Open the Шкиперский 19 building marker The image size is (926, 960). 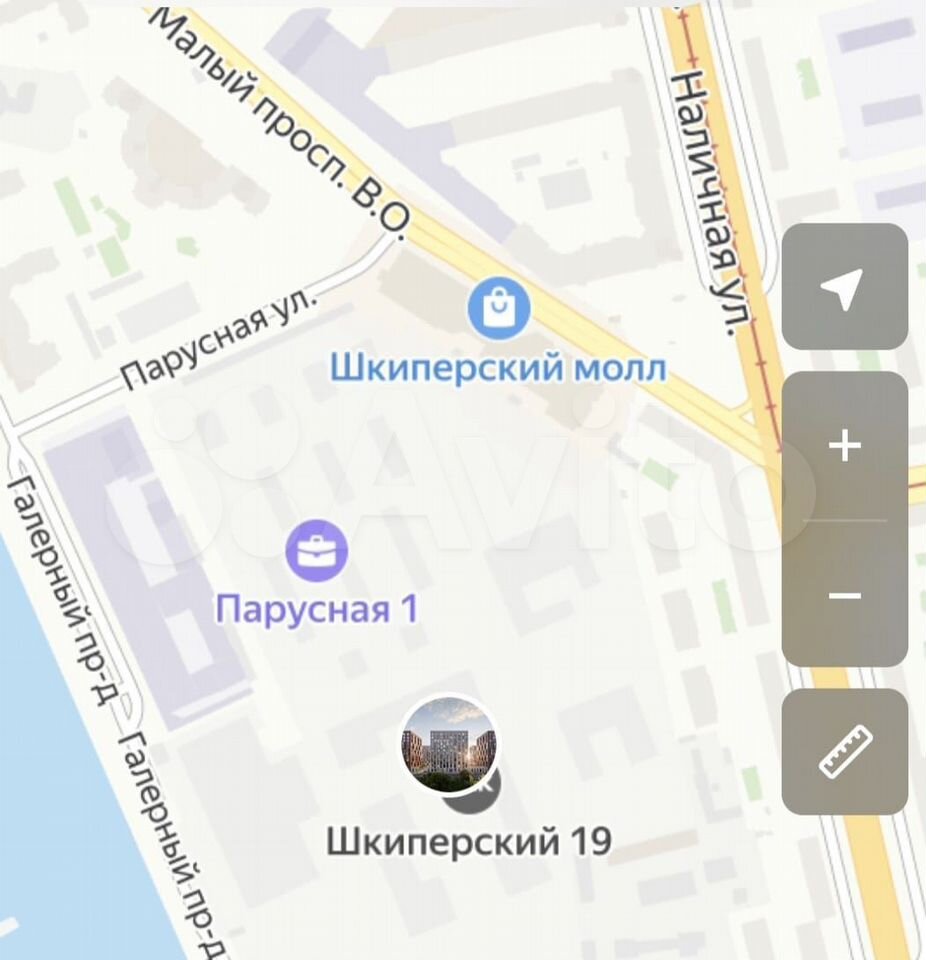click(x=450, y=745)
